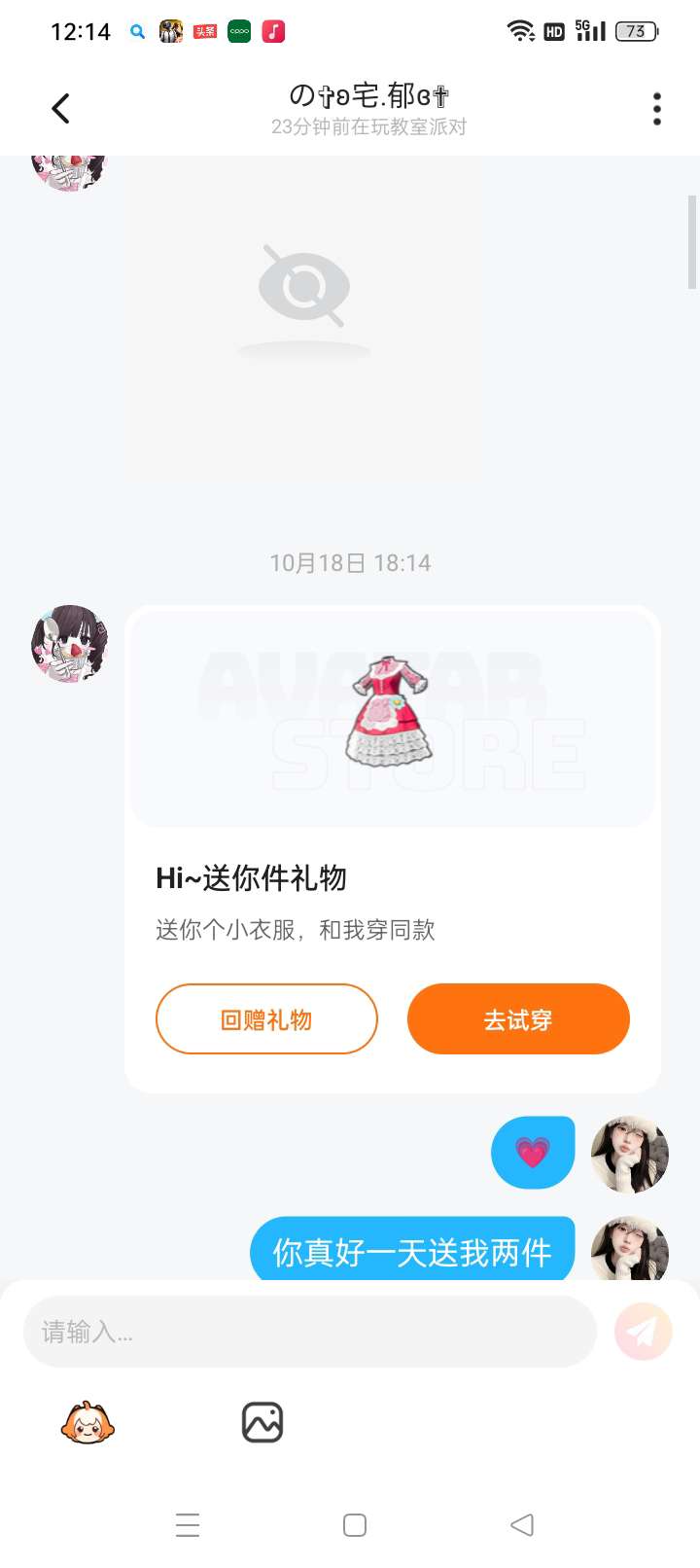Image resolution: width=700 pixels, height=1568 pixels.
Task: Focus the 请输入 message field
Action: click(309, 1331)
